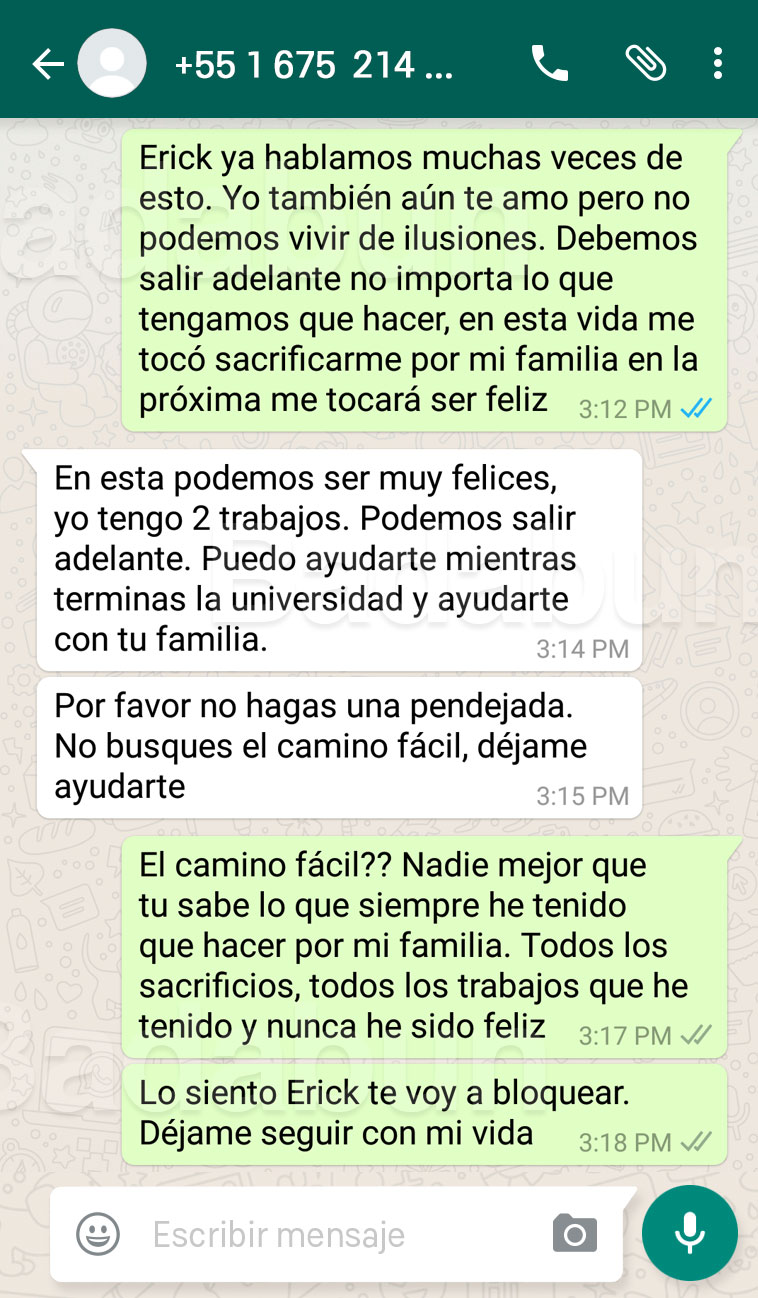The width and height of the screenshot is (758, 1298).
Task: Tap the 3:14 PM timestamp
Action: click(x=585, y=649)
